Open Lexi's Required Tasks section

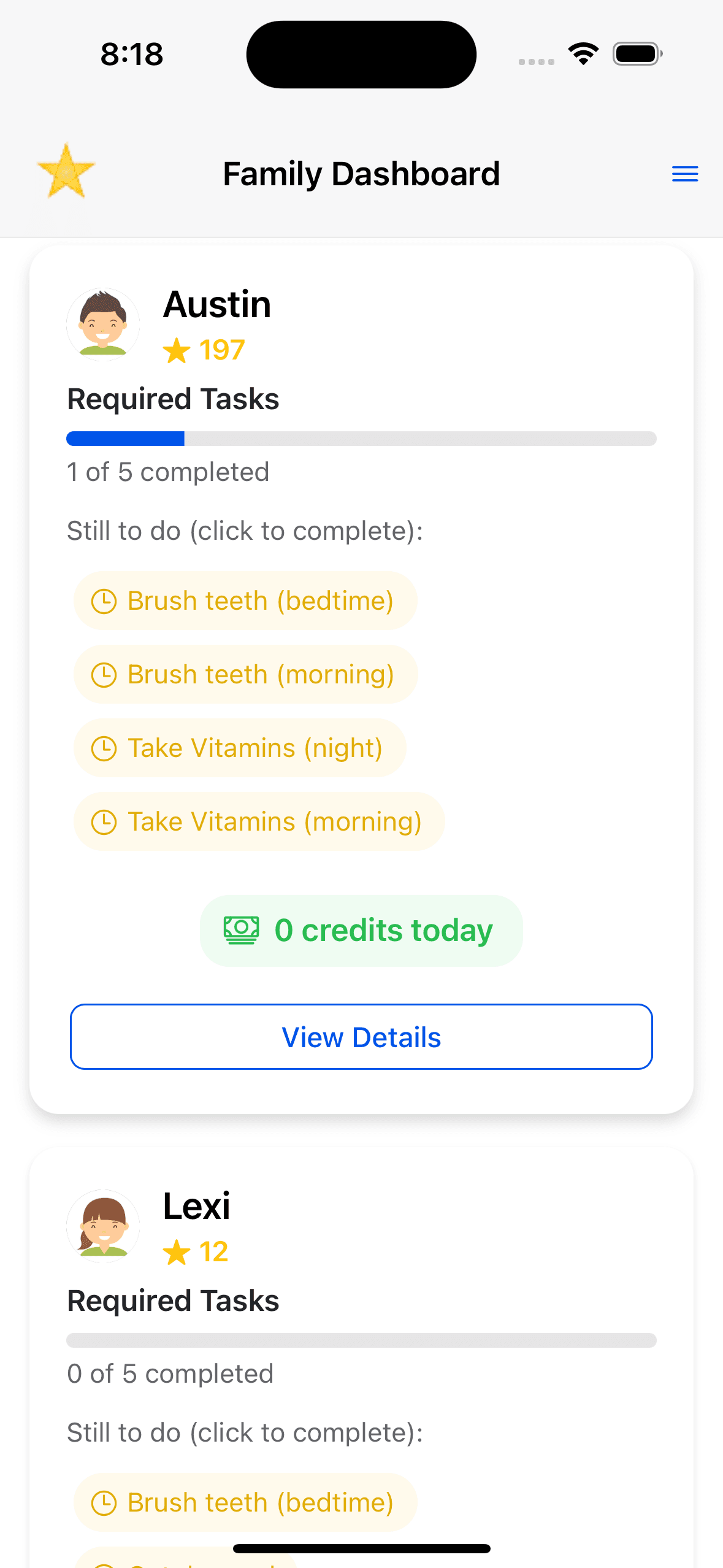point(172,1300)
